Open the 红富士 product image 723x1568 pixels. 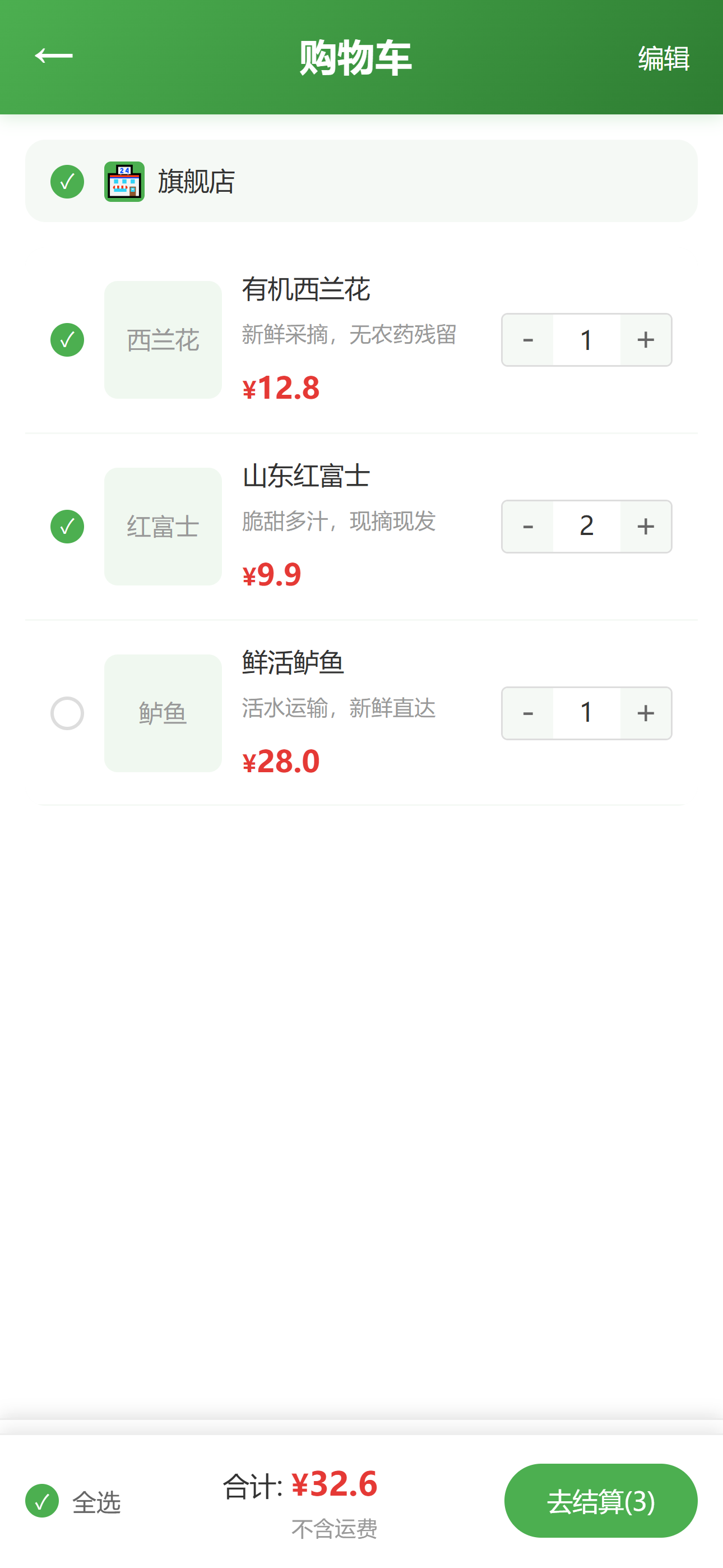163,527
